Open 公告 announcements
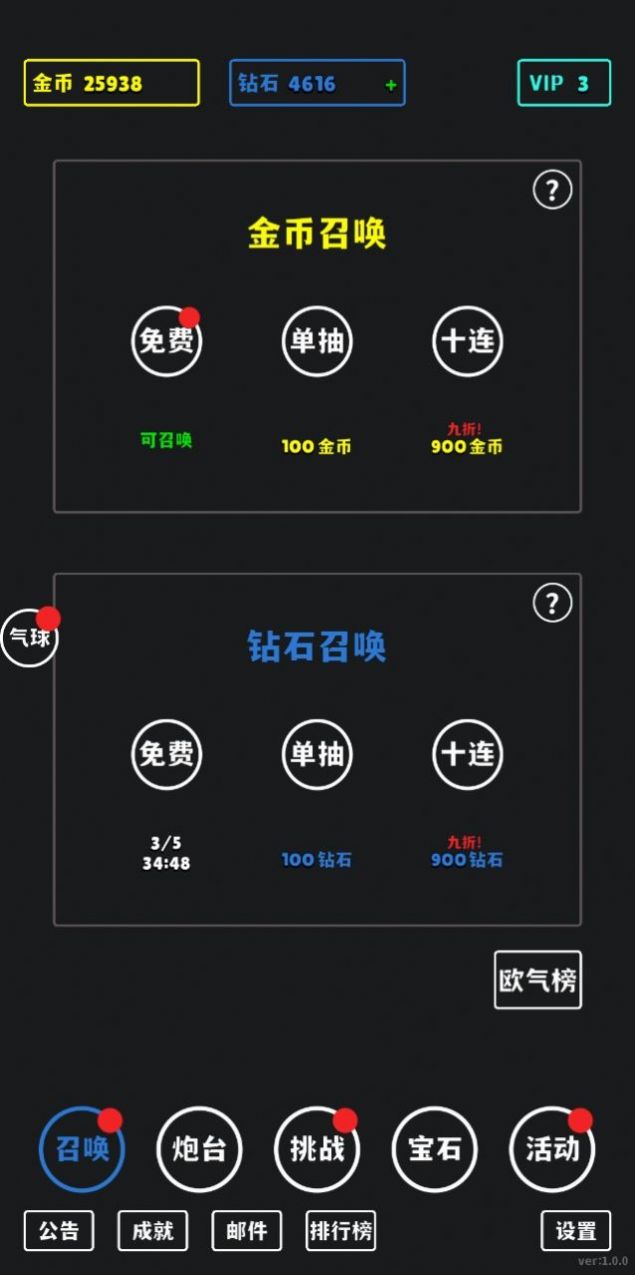 pyautogui.click(x=59, y=1231)
